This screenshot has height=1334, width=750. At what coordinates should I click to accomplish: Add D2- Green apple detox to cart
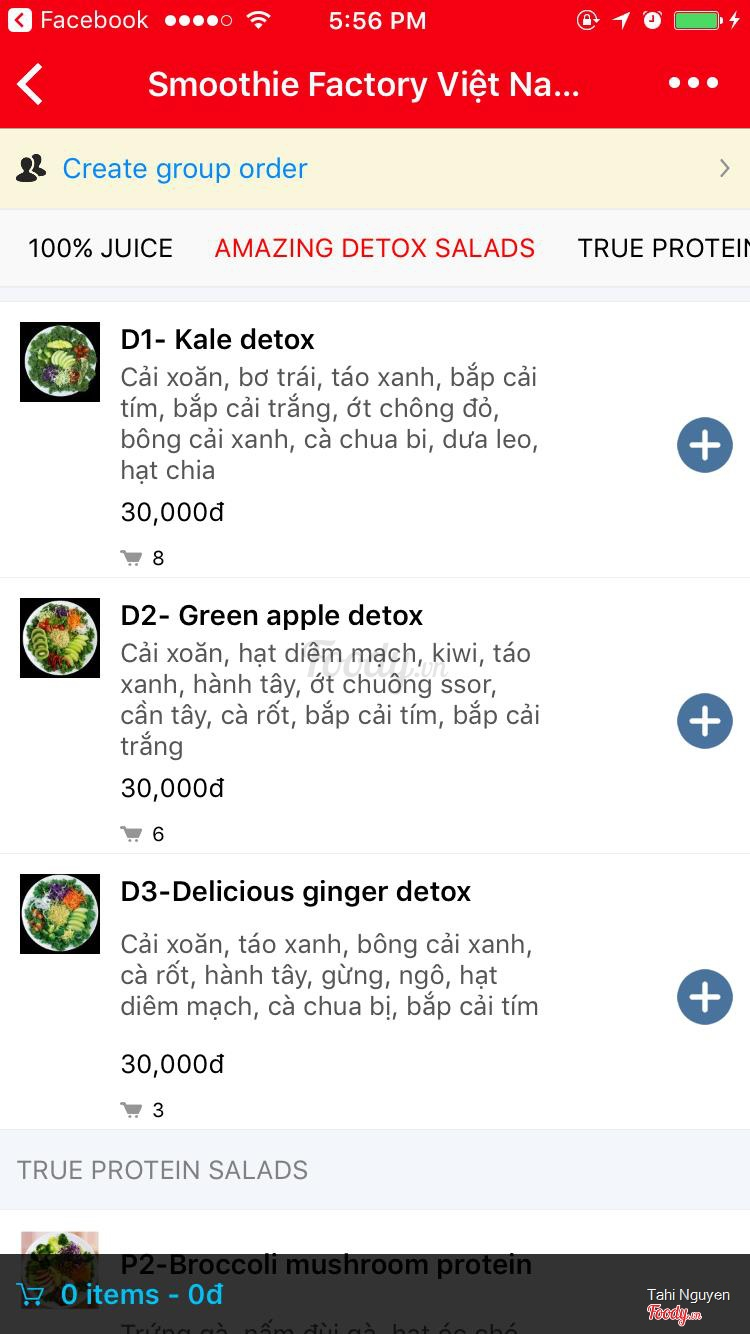[x=704, y=721]
